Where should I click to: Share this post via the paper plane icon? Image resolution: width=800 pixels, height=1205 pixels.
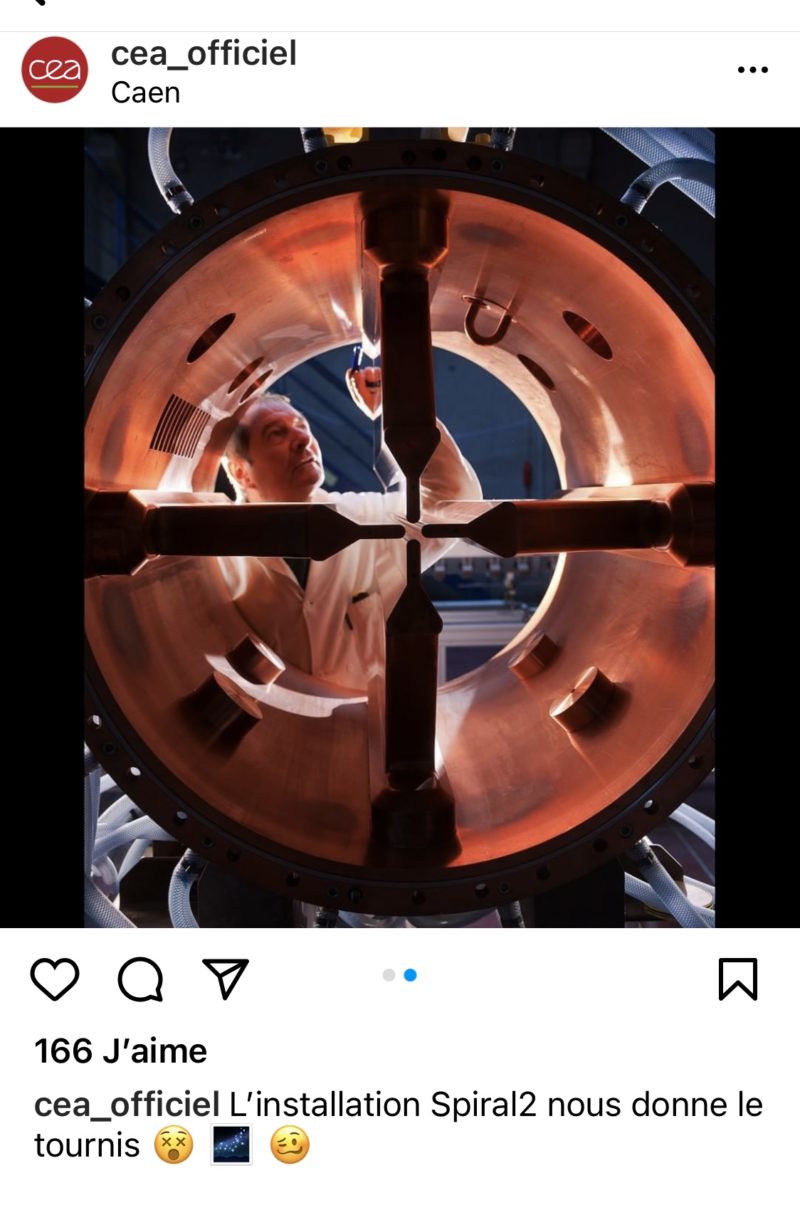click(x=226, y=978)
